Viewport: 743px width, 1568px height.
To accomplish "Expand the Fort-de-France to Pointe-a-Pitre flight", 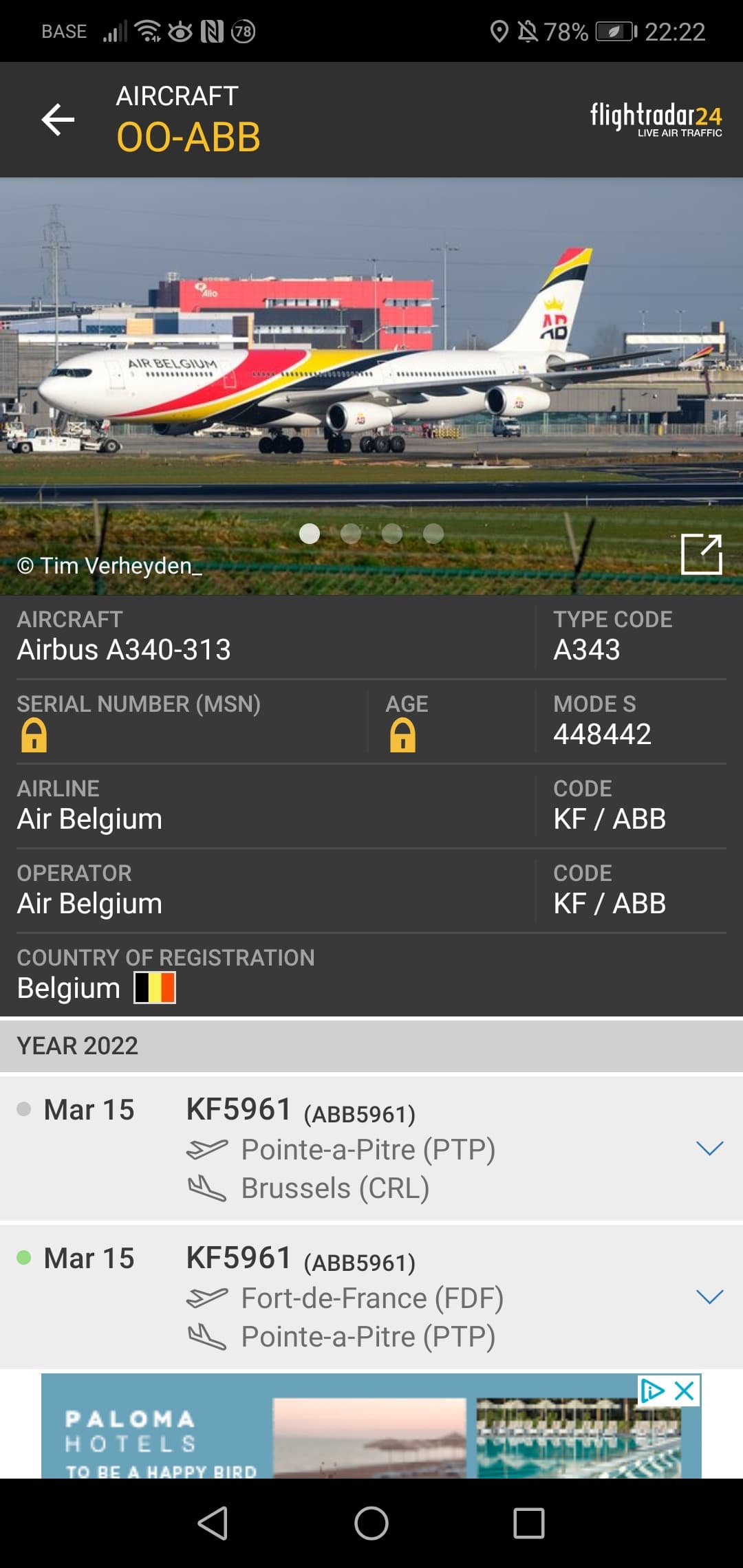I will (709, 1296).
